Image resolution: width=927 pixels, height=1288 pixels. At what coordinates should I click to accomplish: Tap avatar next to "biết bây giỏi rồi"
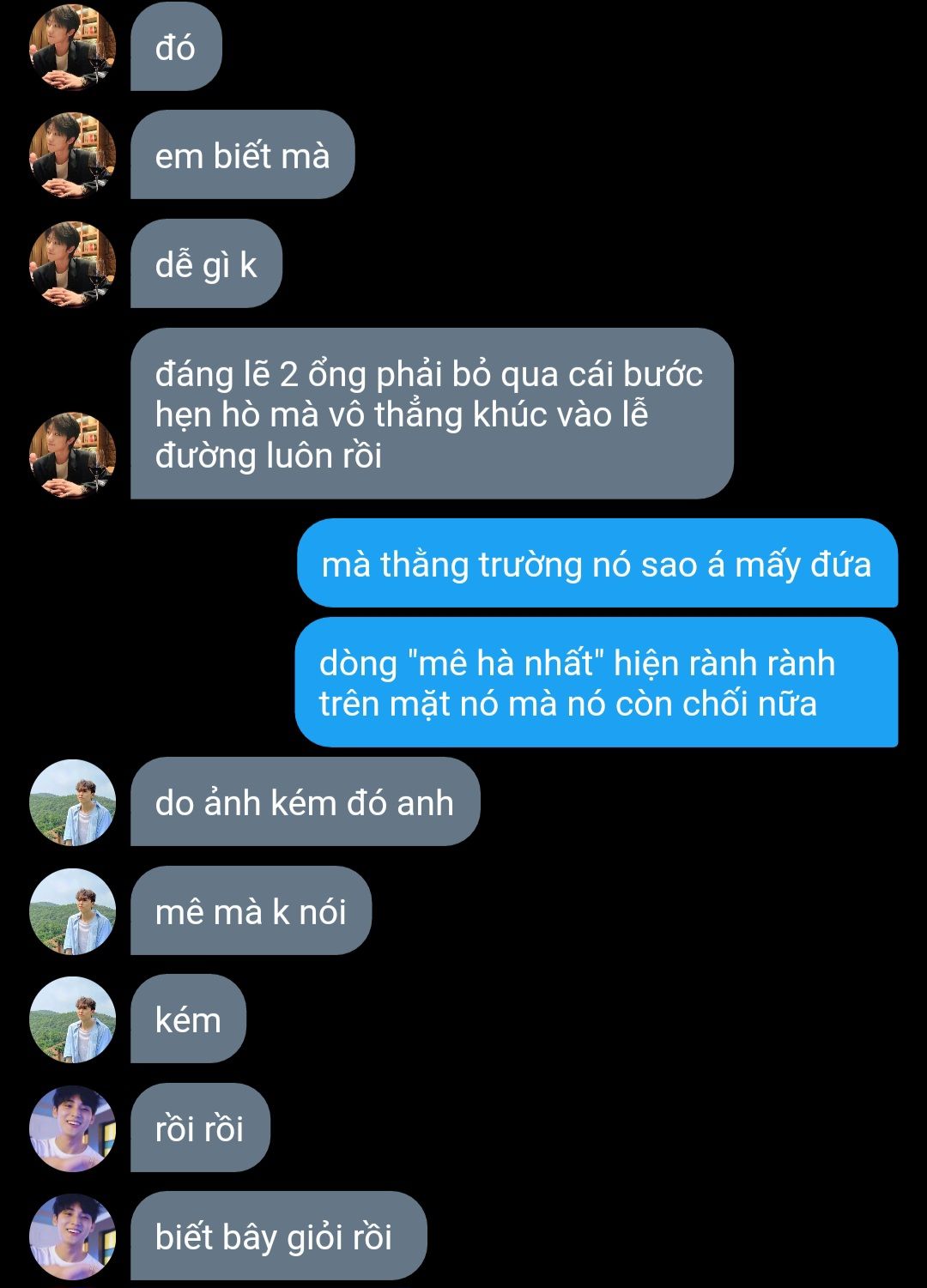(72, 1237)
